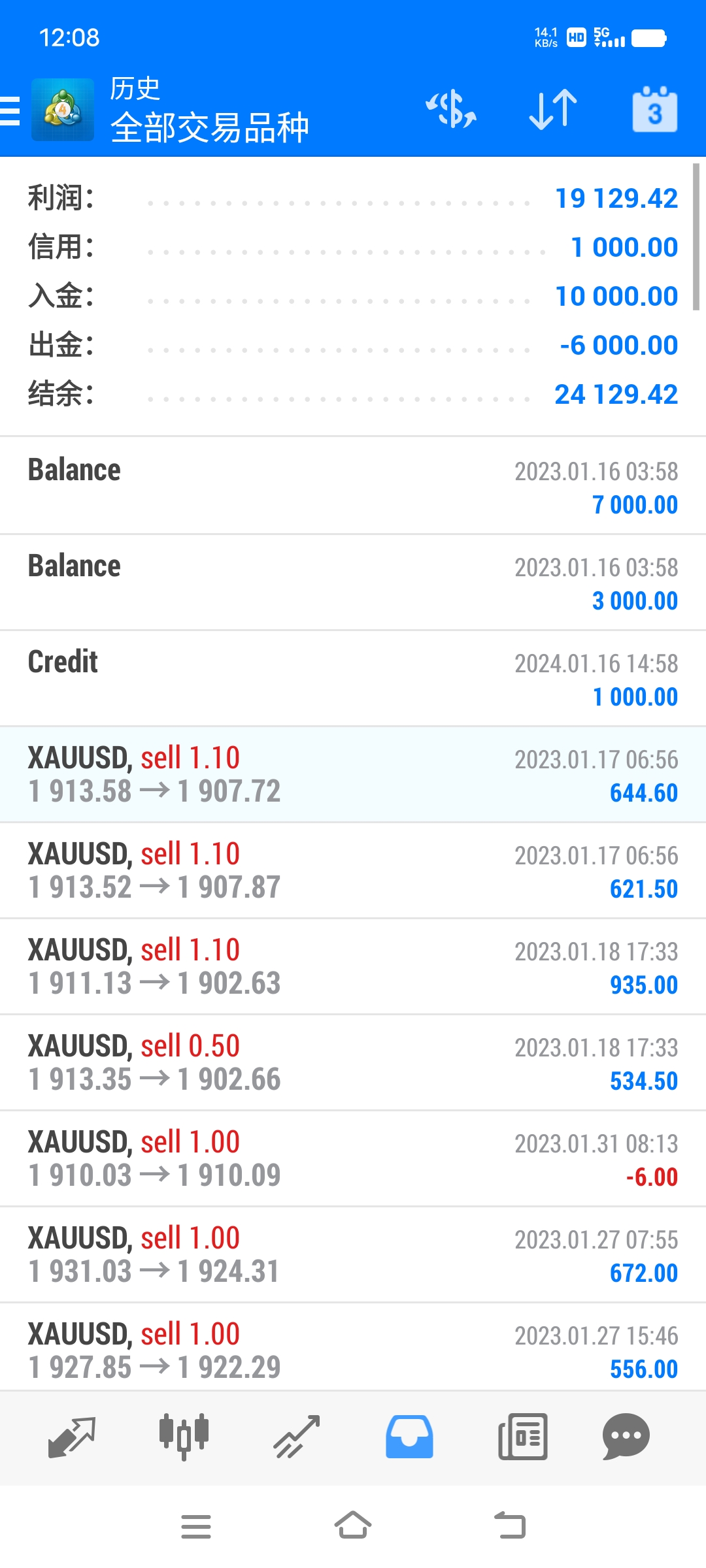Switch to the news tab
Viewport: 706px width, 1568px height.
(x=523, y=1437)
